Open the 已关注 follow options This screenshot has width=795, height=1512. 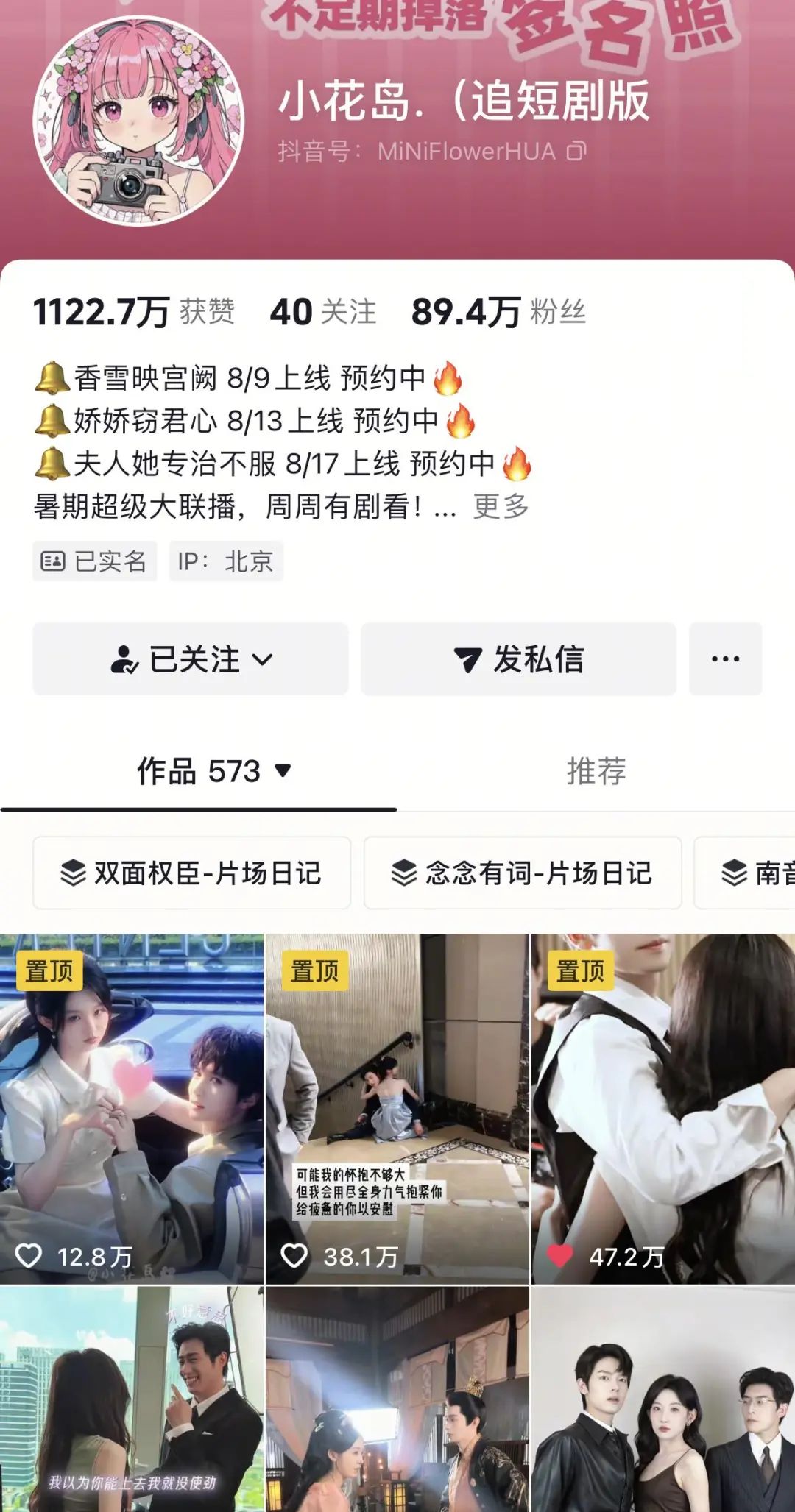pos(191,659)
